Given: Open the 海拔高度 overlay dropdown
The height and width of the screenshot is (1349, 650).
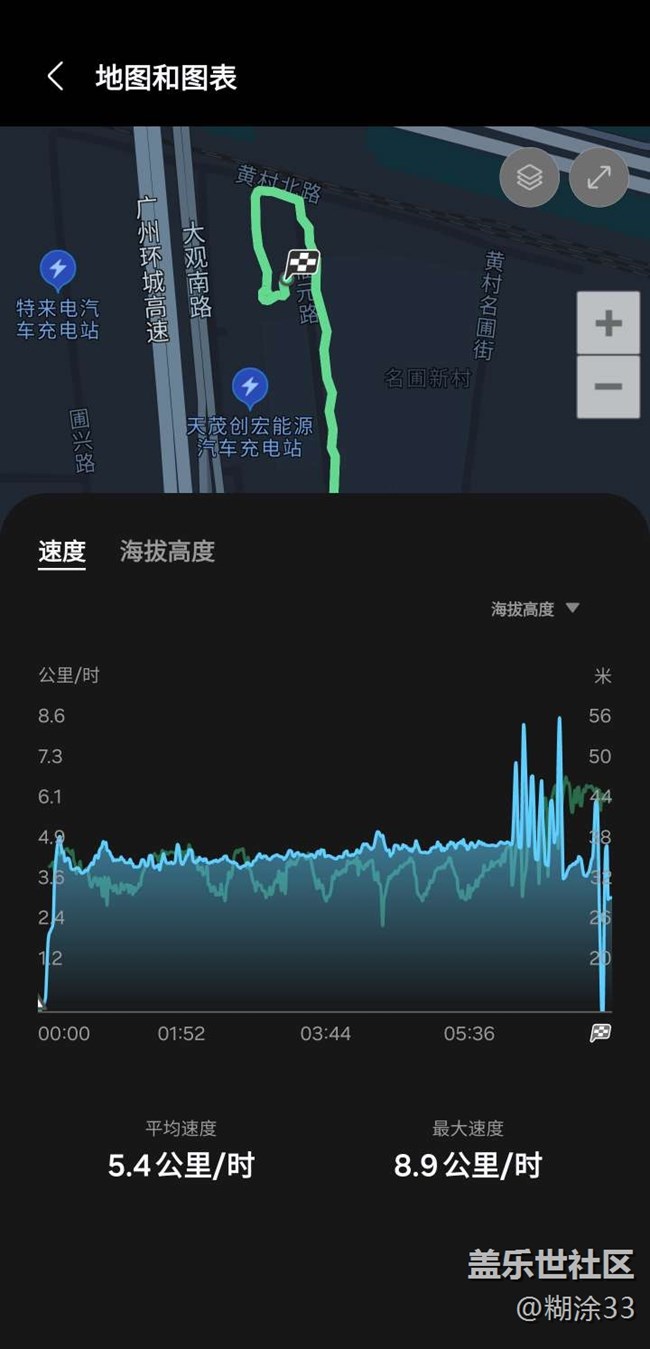Looking at the screenshot, I should (535, 609).
